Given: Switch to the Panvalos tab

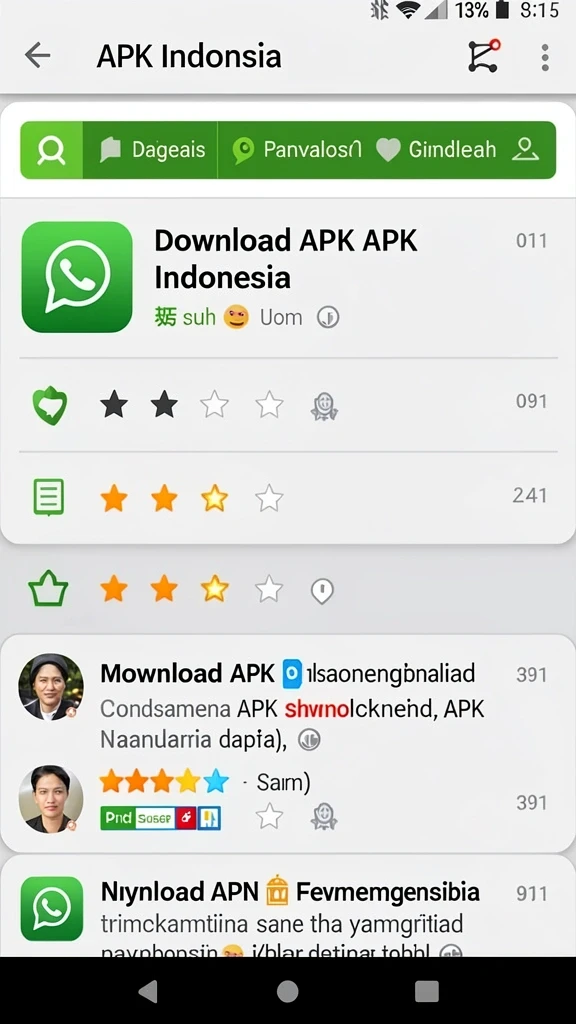Looking at the screenshot, I should (296, 150).
